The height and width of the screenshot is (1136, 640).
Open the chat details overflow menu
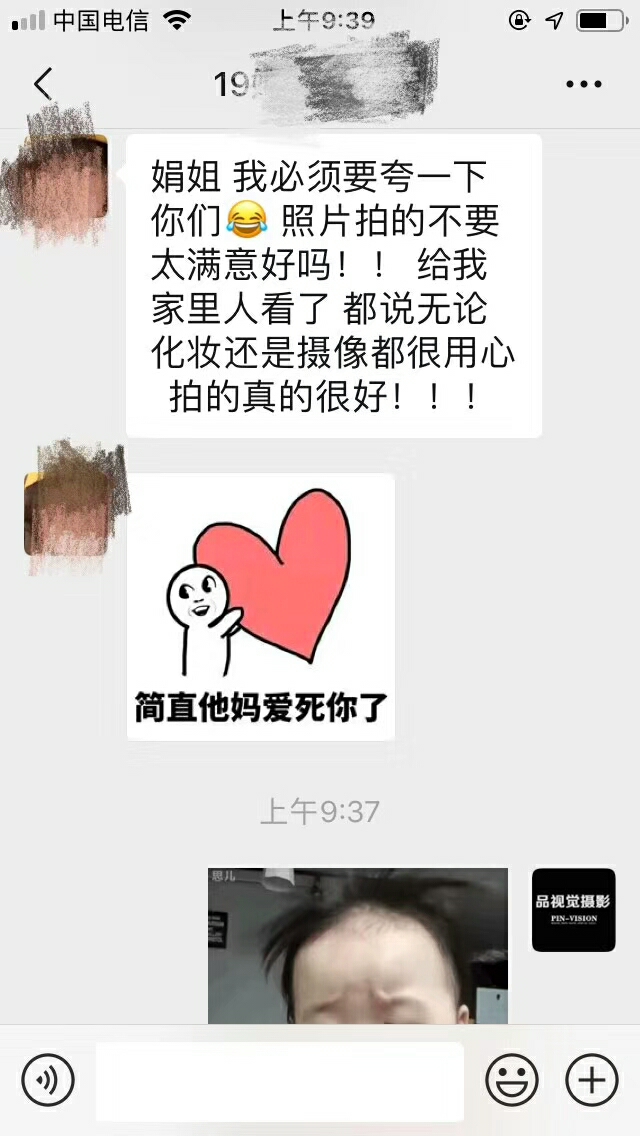[x=583, y=84]
